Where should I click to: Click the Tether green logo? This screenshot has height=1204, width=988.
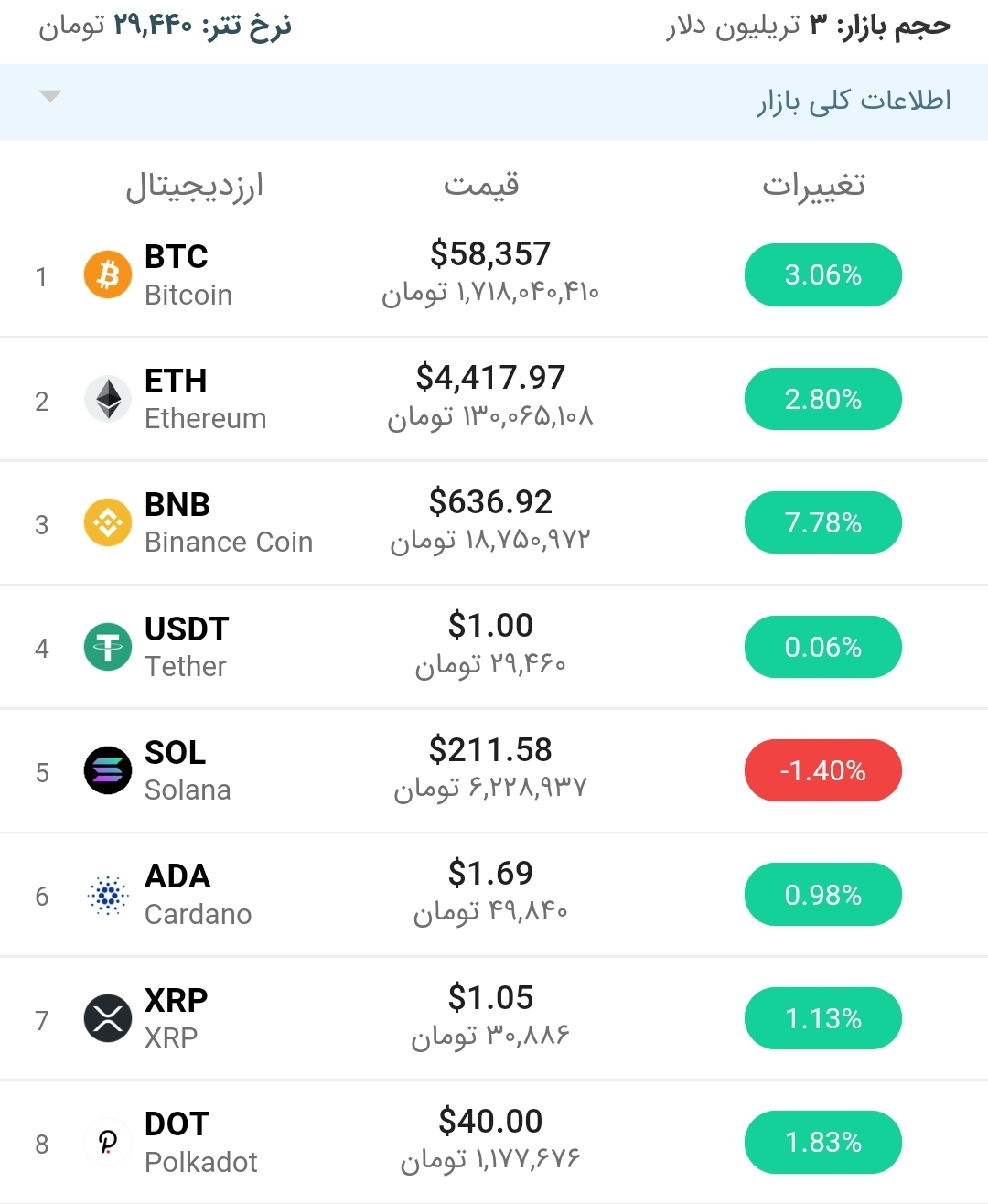pyautogui.click(x=107, y=646)
